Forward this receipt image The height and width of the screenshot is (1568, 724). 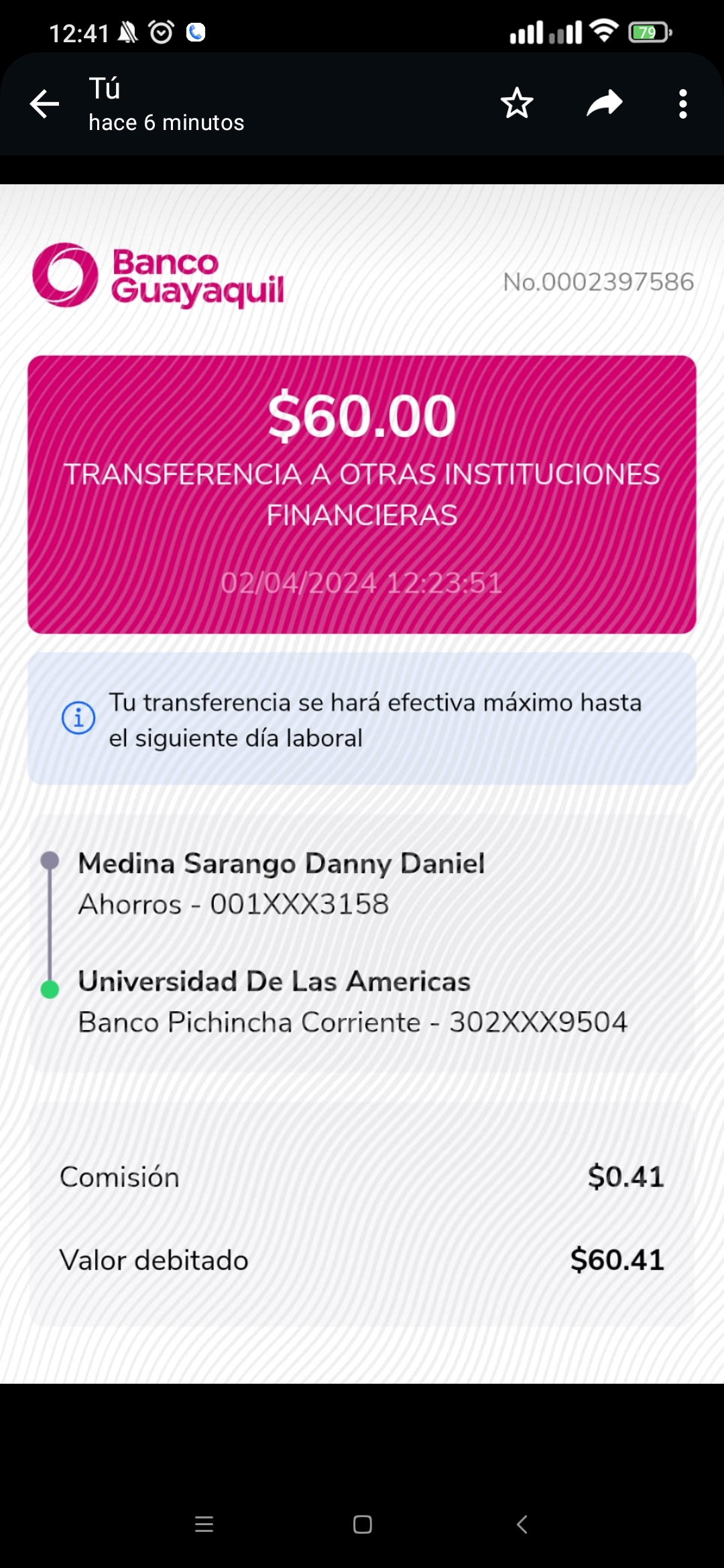(x=604, y=104)
